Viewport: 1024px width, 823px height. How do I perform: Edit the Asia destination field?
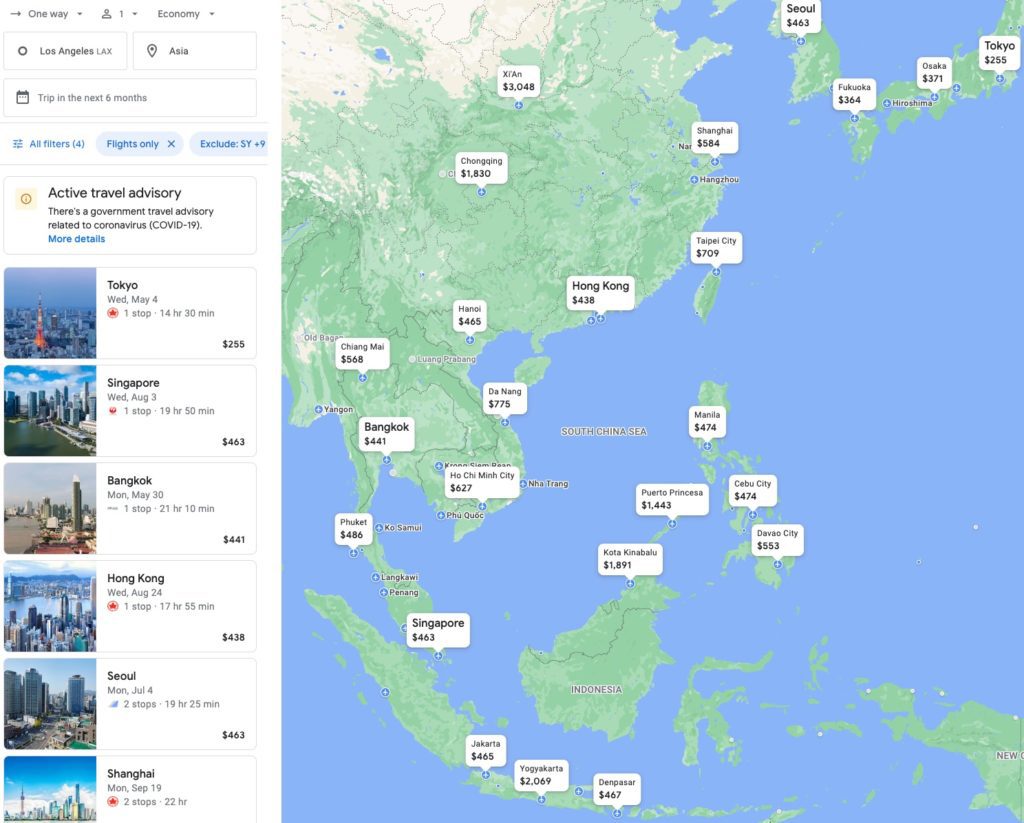pos(194,51)
